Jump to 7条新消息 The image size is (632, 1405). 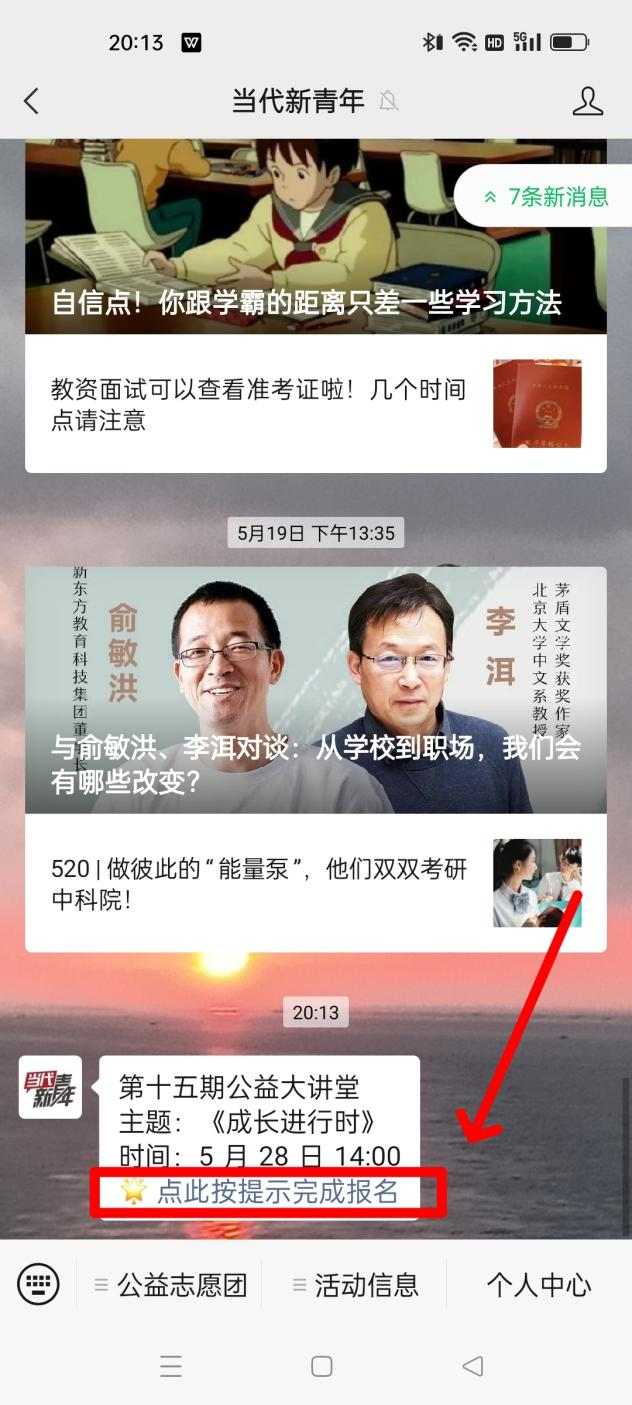[x=547, y=197]
